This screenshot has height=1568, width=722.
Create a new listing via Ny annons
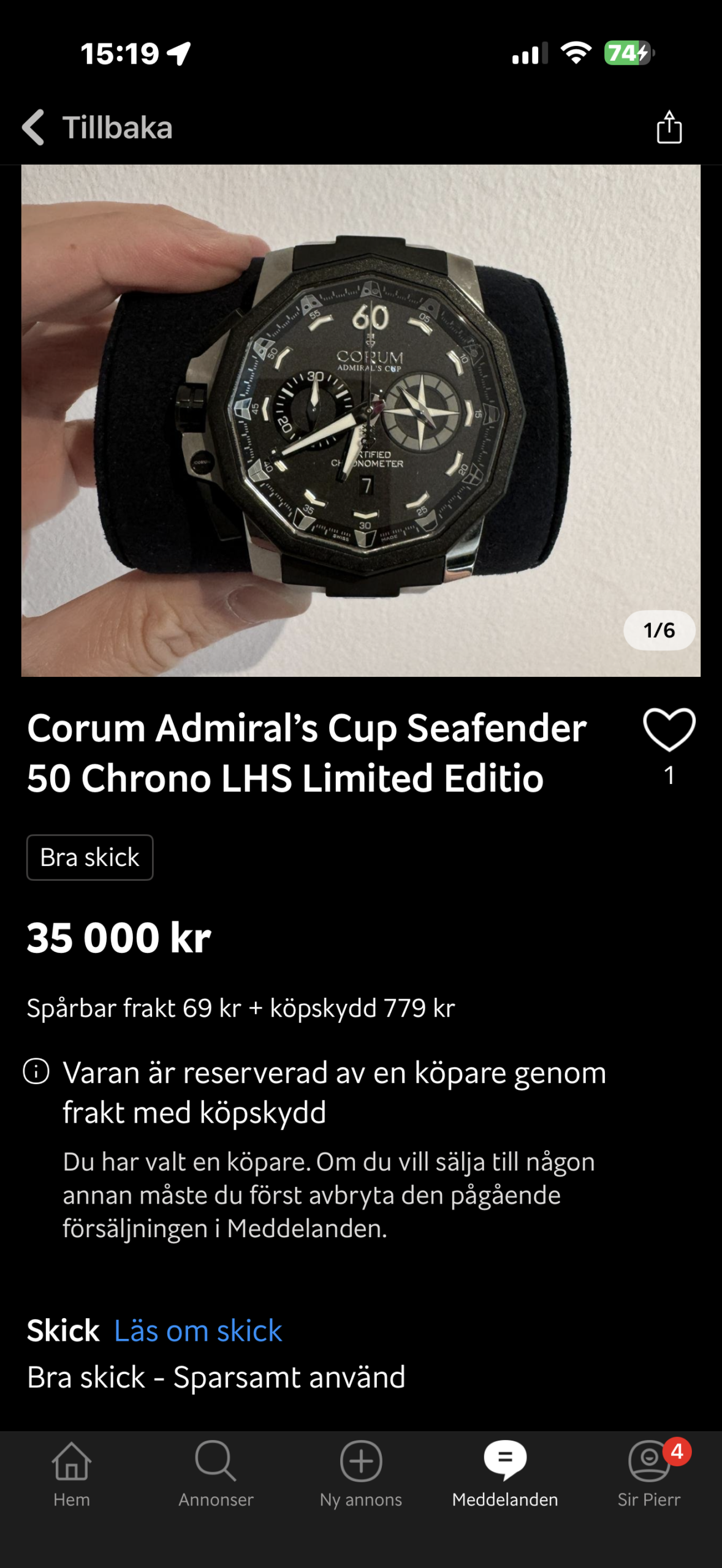click(x=361, y=1474)
